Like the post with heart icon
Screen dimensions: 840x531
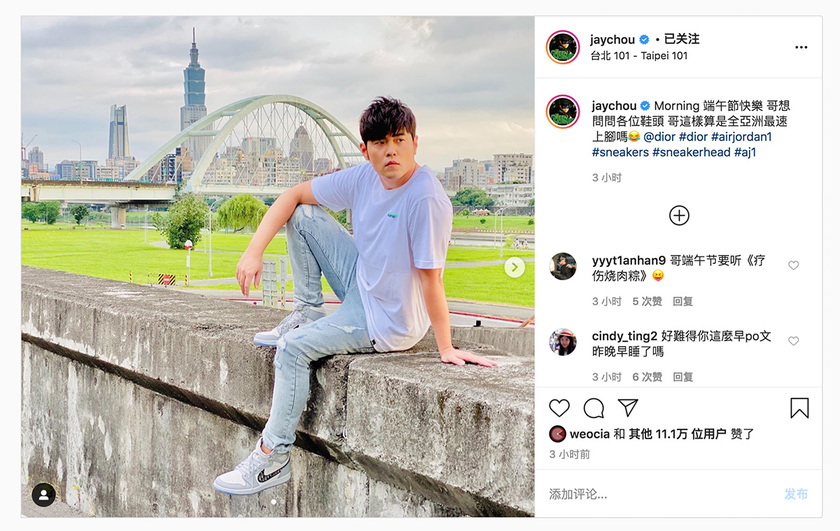(560, 408)
